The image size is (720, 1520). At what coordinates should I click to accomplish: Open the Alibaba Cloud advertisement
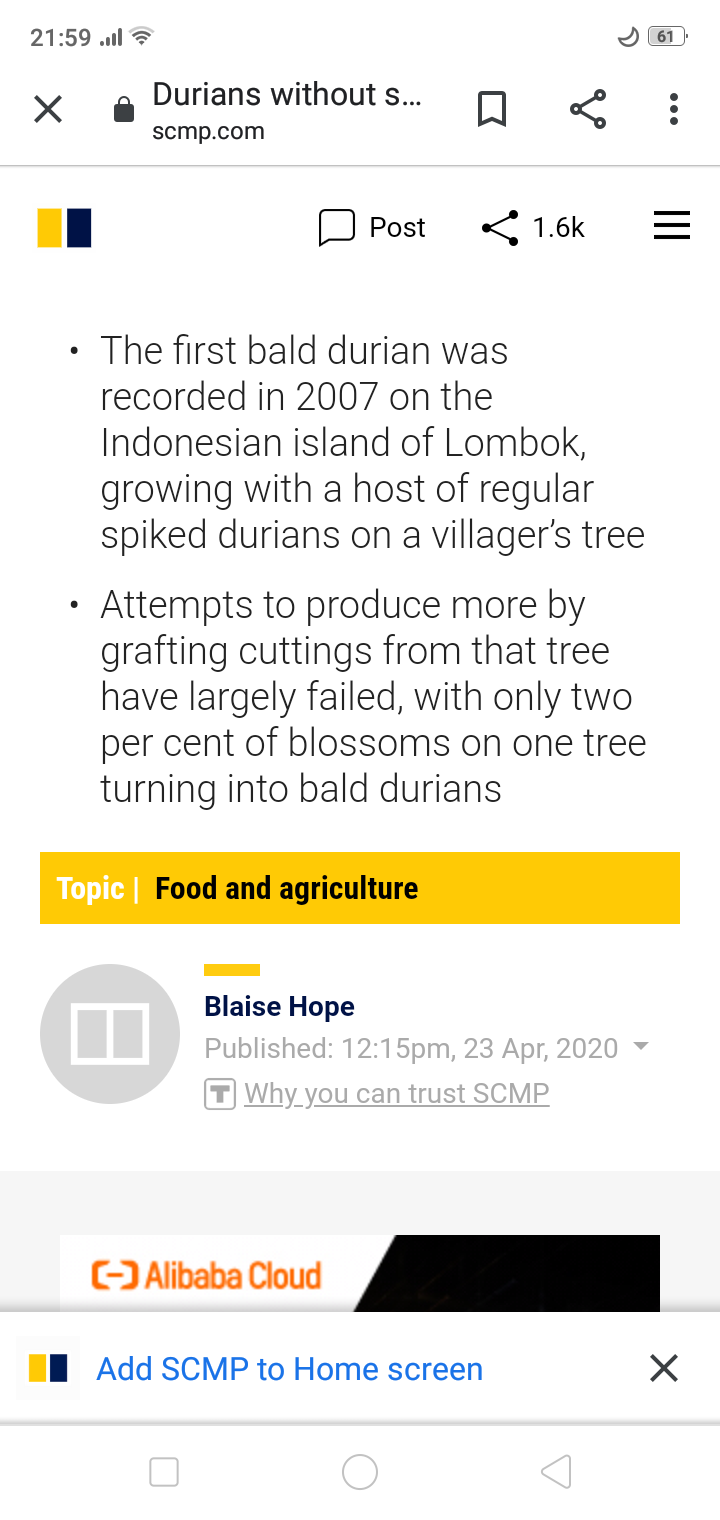coord(359,1273)
